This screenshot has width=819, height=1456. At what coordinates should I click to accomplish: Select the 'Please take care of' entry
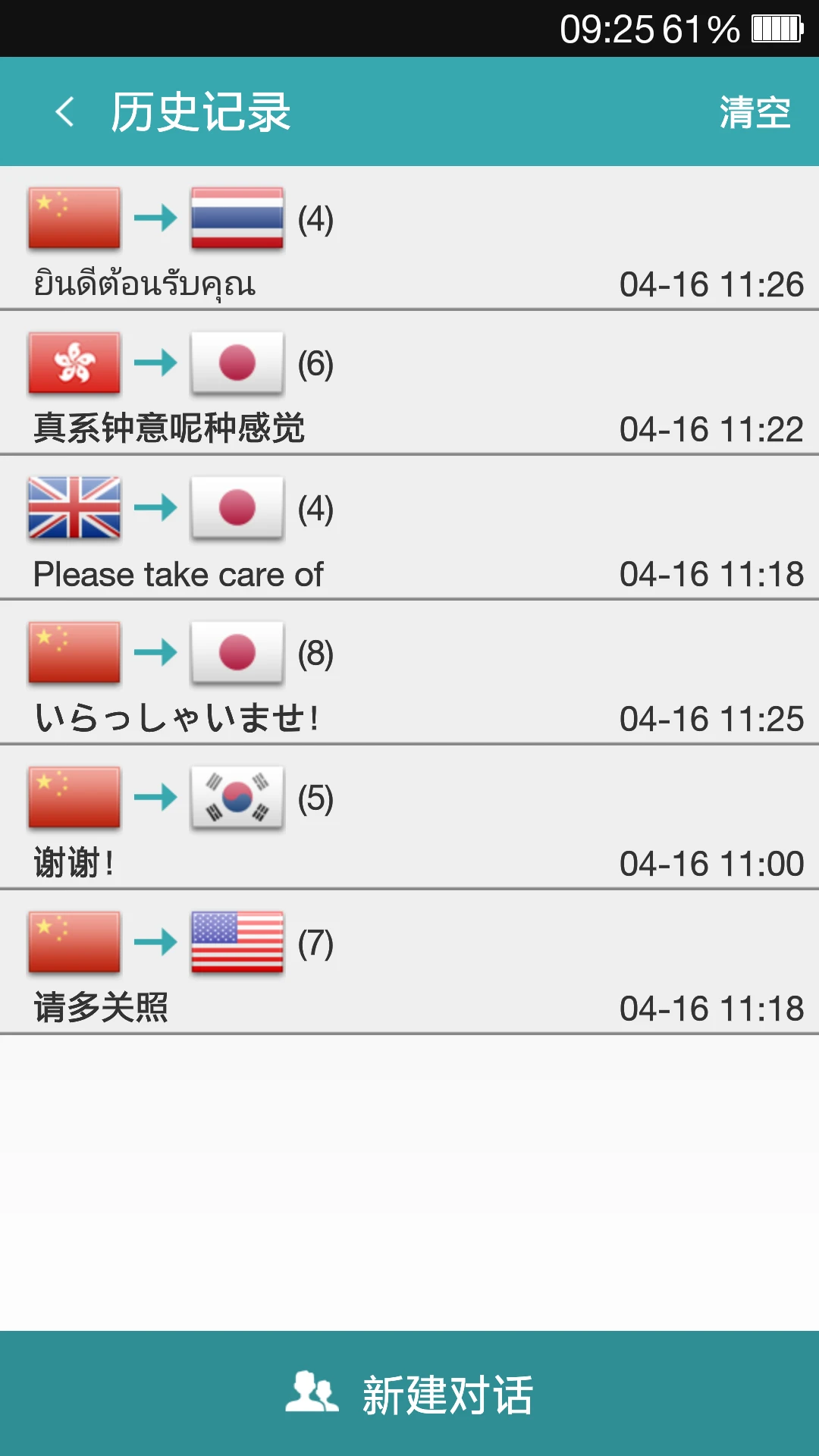[409, 531]
